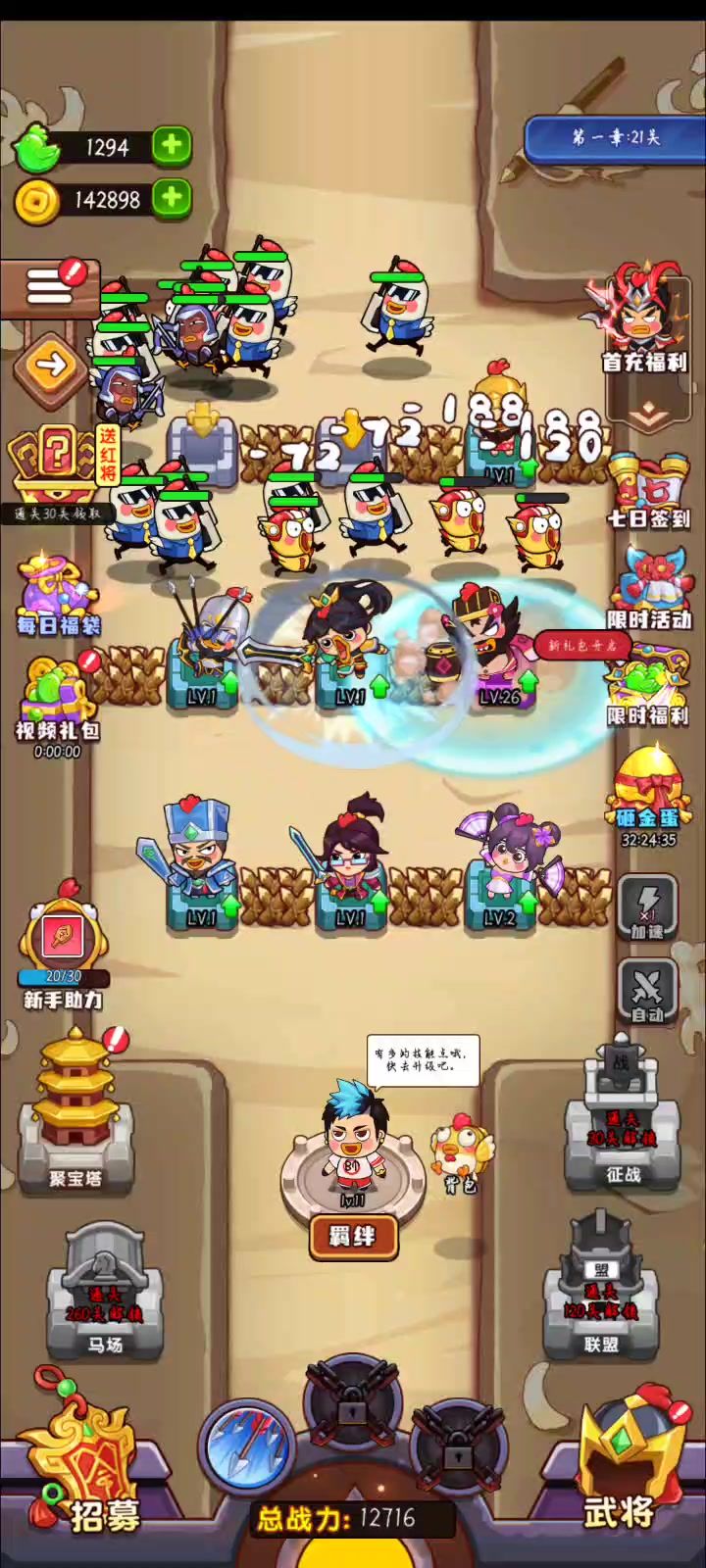The width and height of the screenshot is (706, 1568).
Task: Open 限时福利 limited-time benefits
Action: [648, 686]
